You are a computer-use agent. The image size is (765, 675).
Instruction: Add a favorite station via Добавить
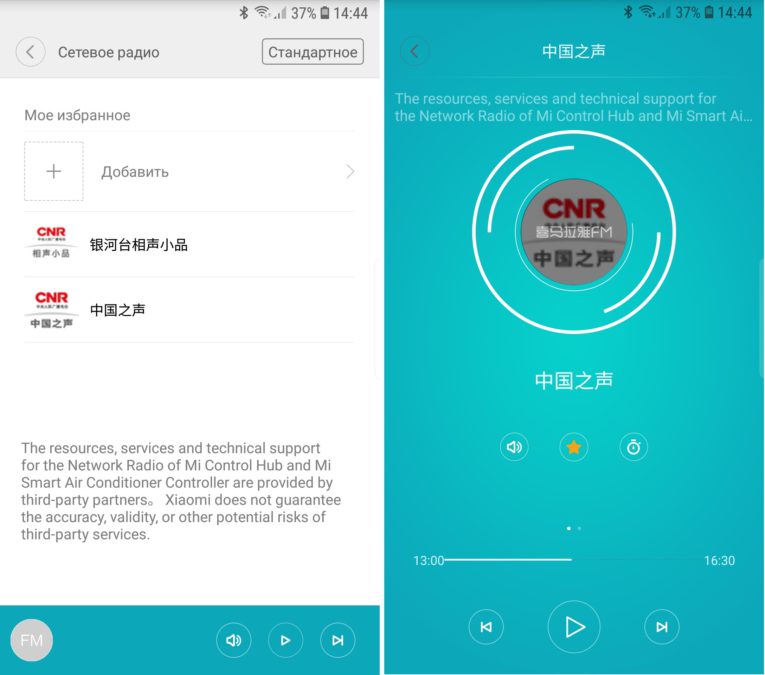tap(190, 171)
